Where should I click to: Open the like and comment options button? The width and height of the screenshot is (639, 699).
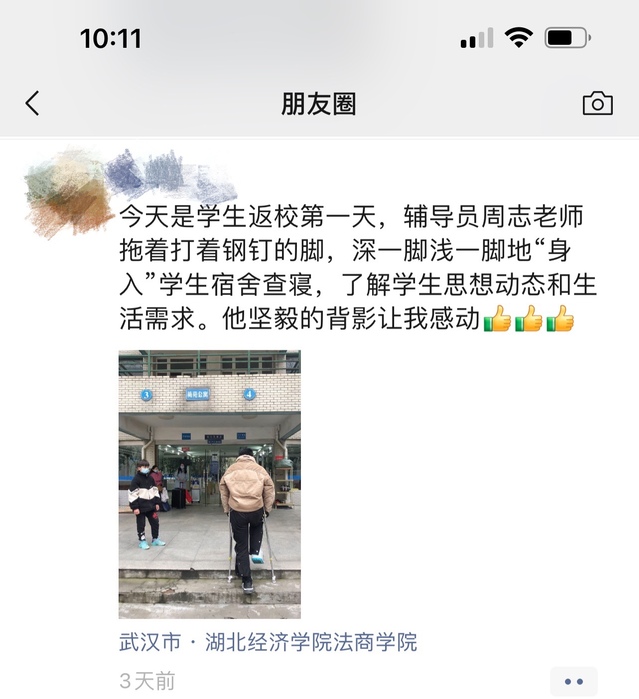click(573, 682)
